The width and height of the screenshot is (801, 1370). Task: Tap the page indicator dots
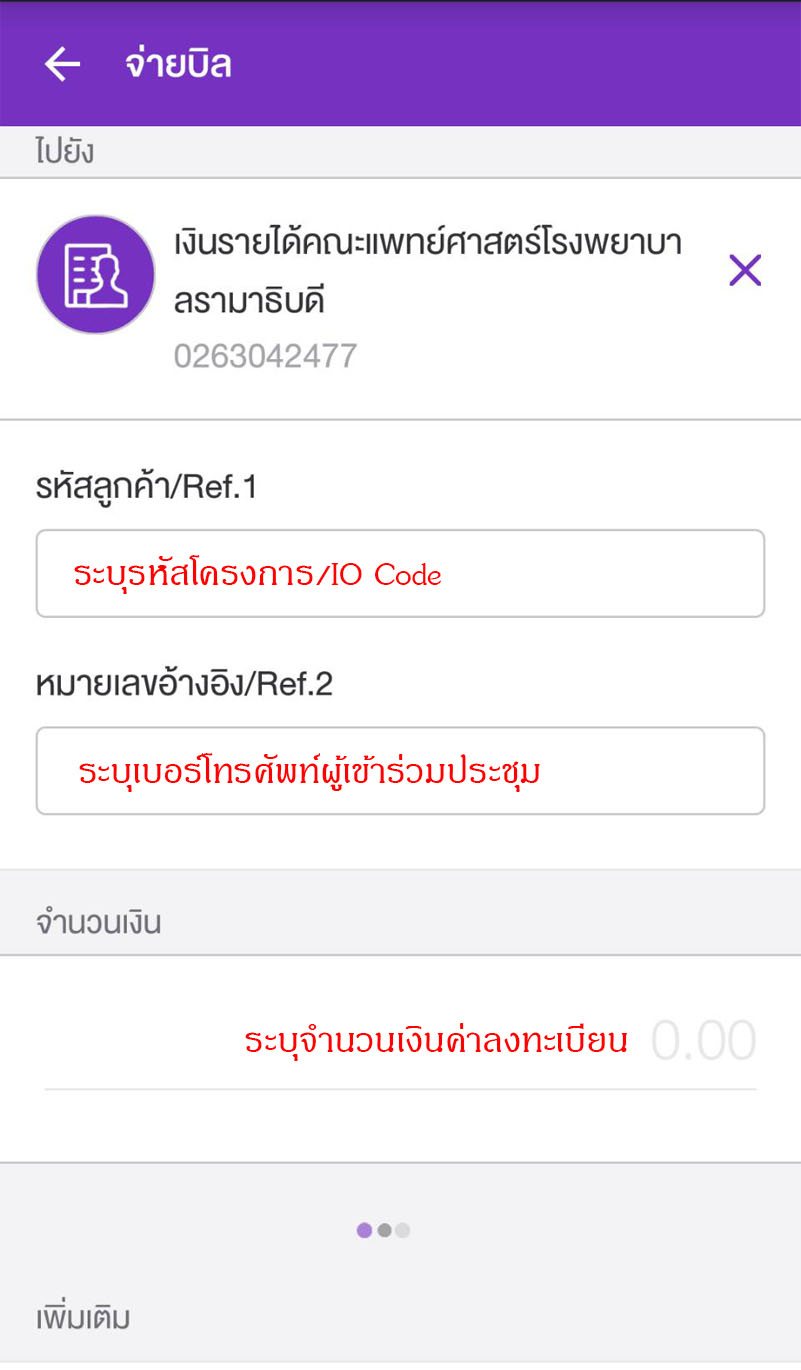click(x=384, y=1230)
